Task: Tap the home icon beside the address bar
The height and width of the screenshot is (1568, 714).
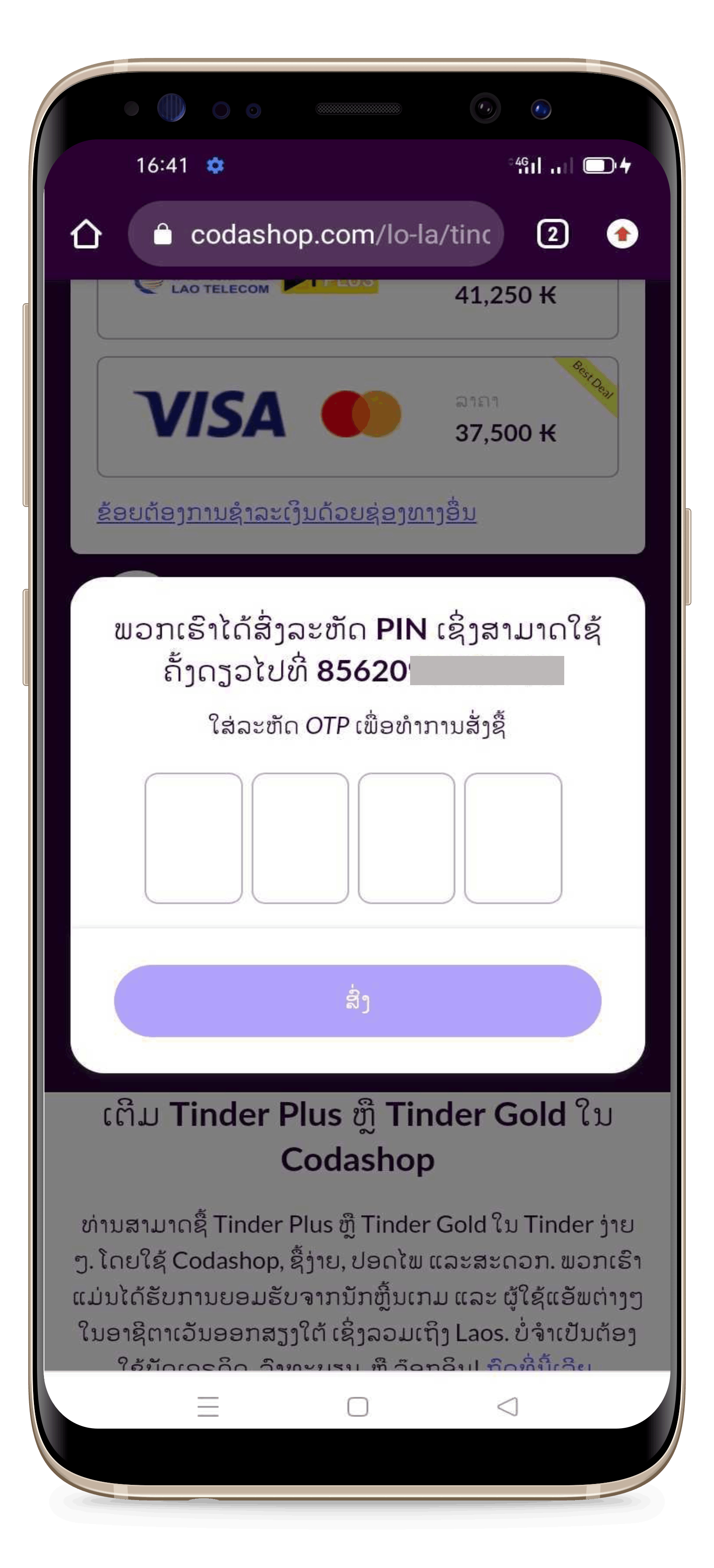Action: (x=88, y=234)
